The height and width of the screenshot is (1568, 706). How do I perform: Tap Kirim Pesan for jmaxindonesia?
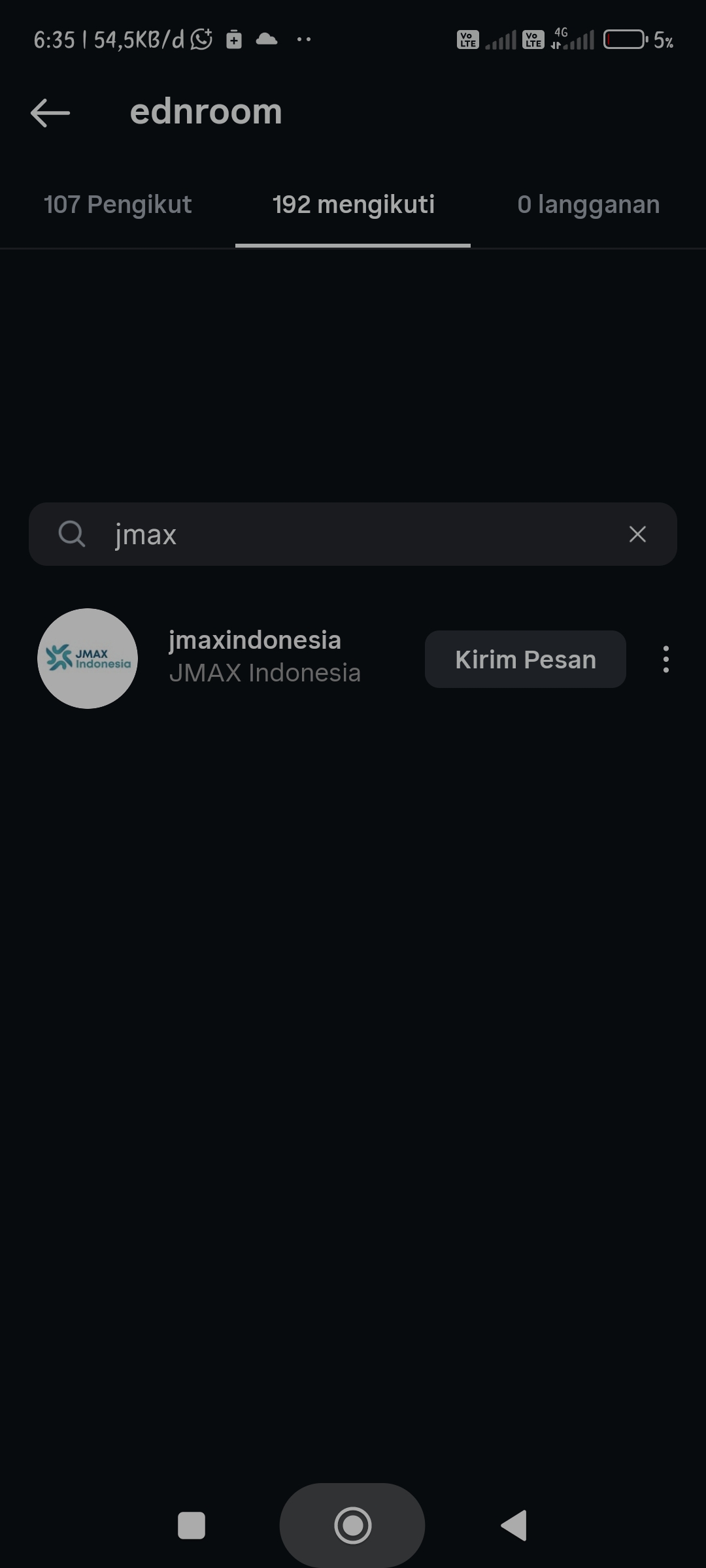(x=525, y=659)
